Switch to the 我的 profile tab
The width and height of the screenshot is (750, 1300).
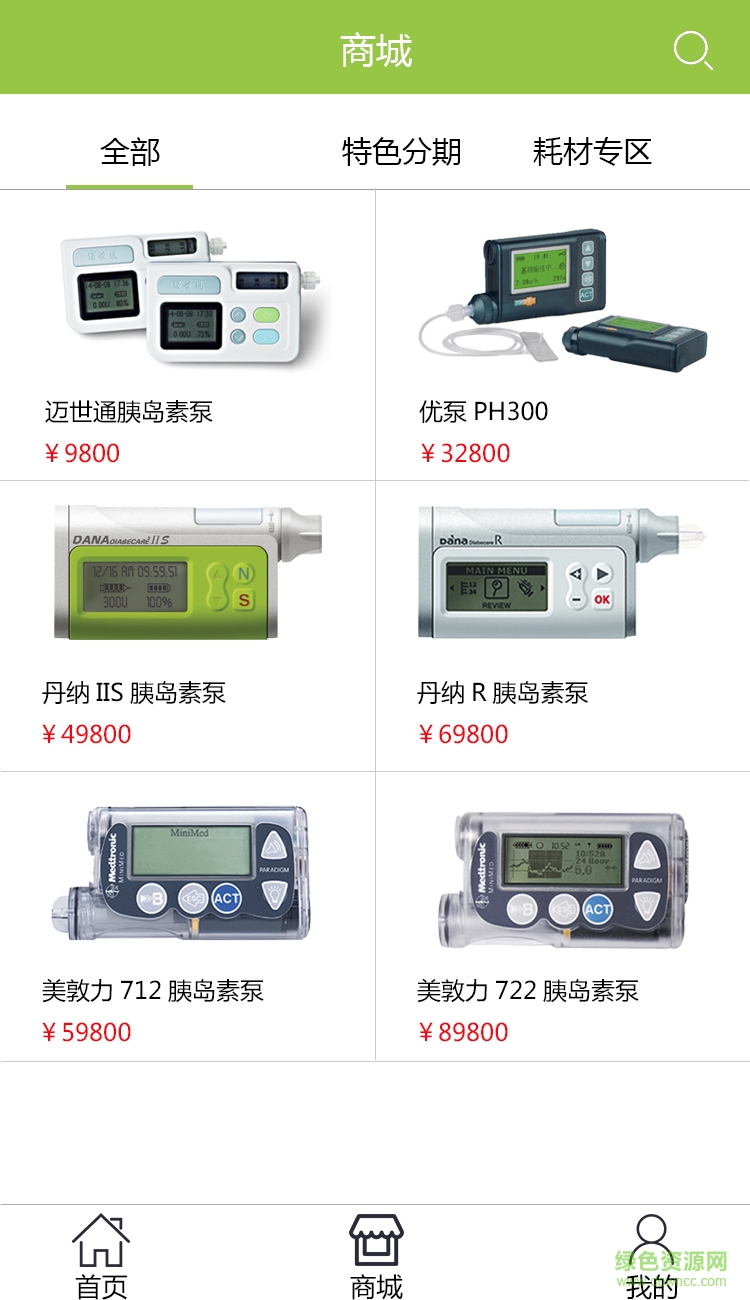(651, 1256)
